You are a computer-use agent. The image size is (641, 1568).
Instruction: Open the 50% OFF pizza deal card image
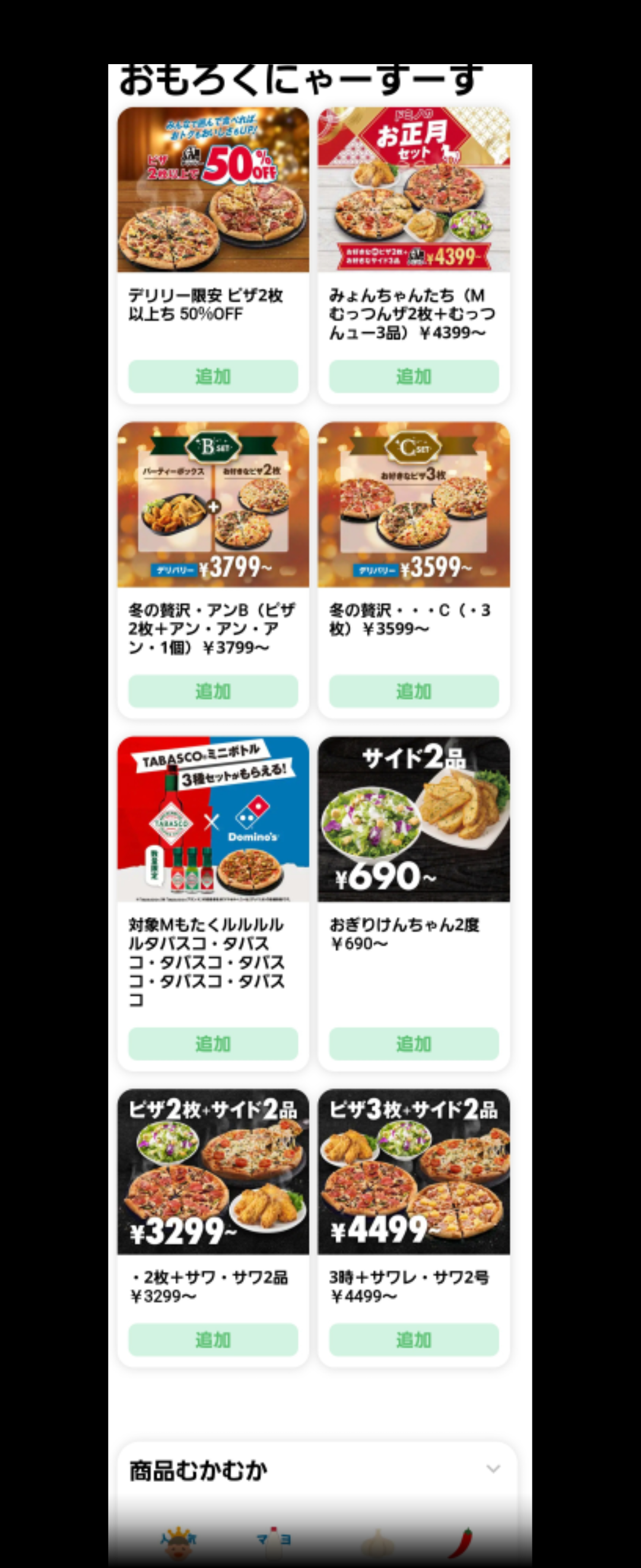pyautogui.click(x=213, y=190)
